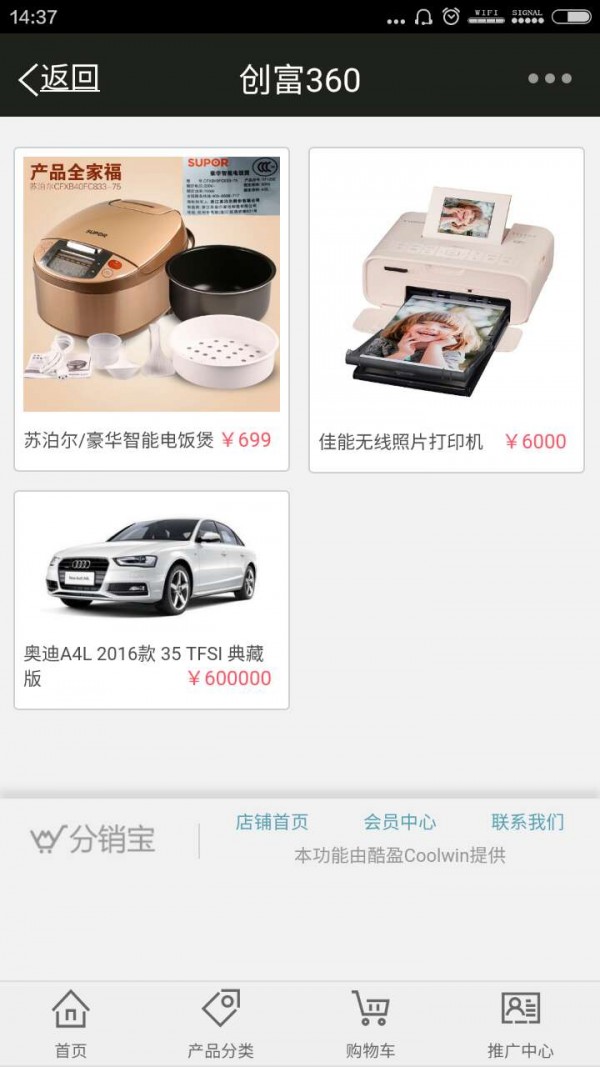Open the three-dot overflow menu
Viewport: 600px width, 1067px height.
click(x=549, y=78)
